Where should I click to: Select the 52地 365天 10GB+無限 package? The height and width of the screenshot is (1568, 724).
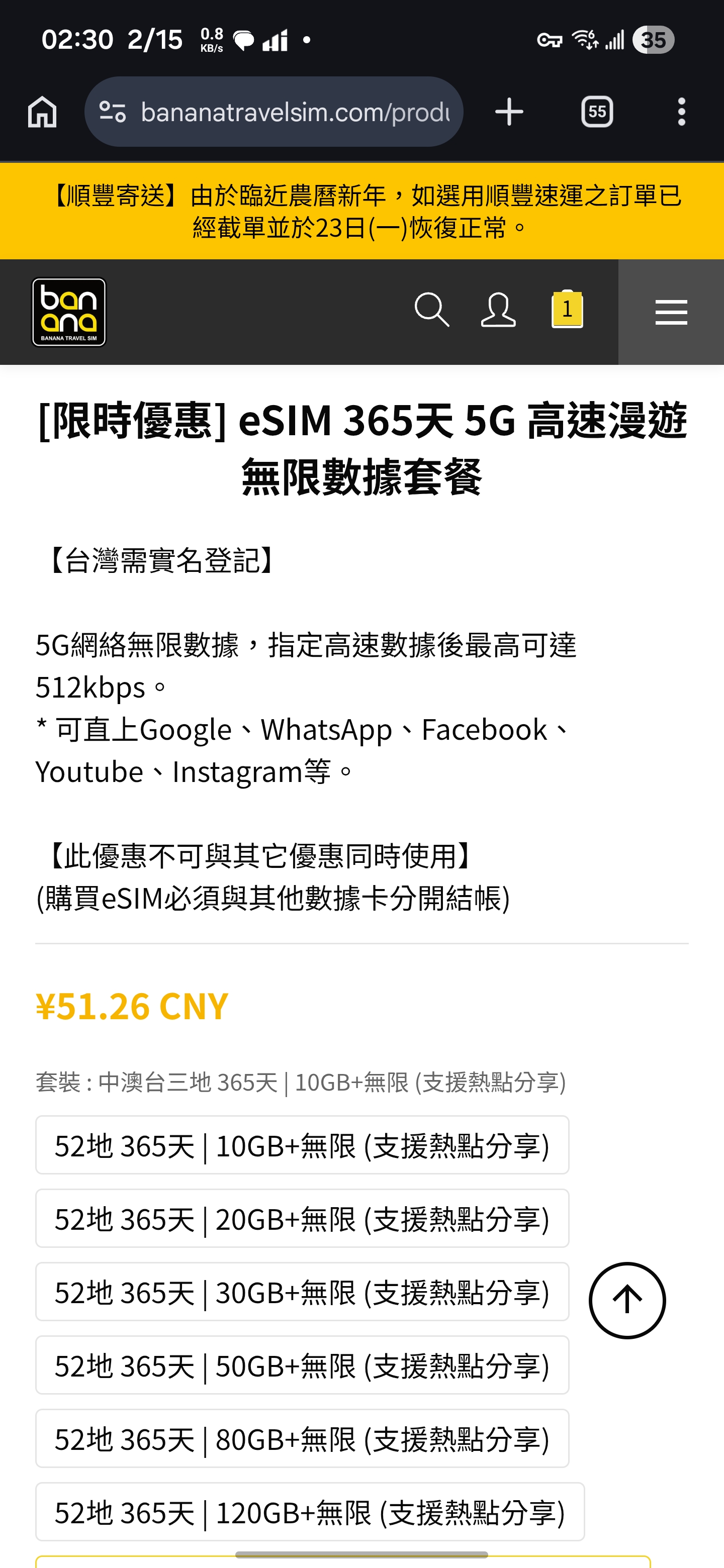pos(302,1145)
